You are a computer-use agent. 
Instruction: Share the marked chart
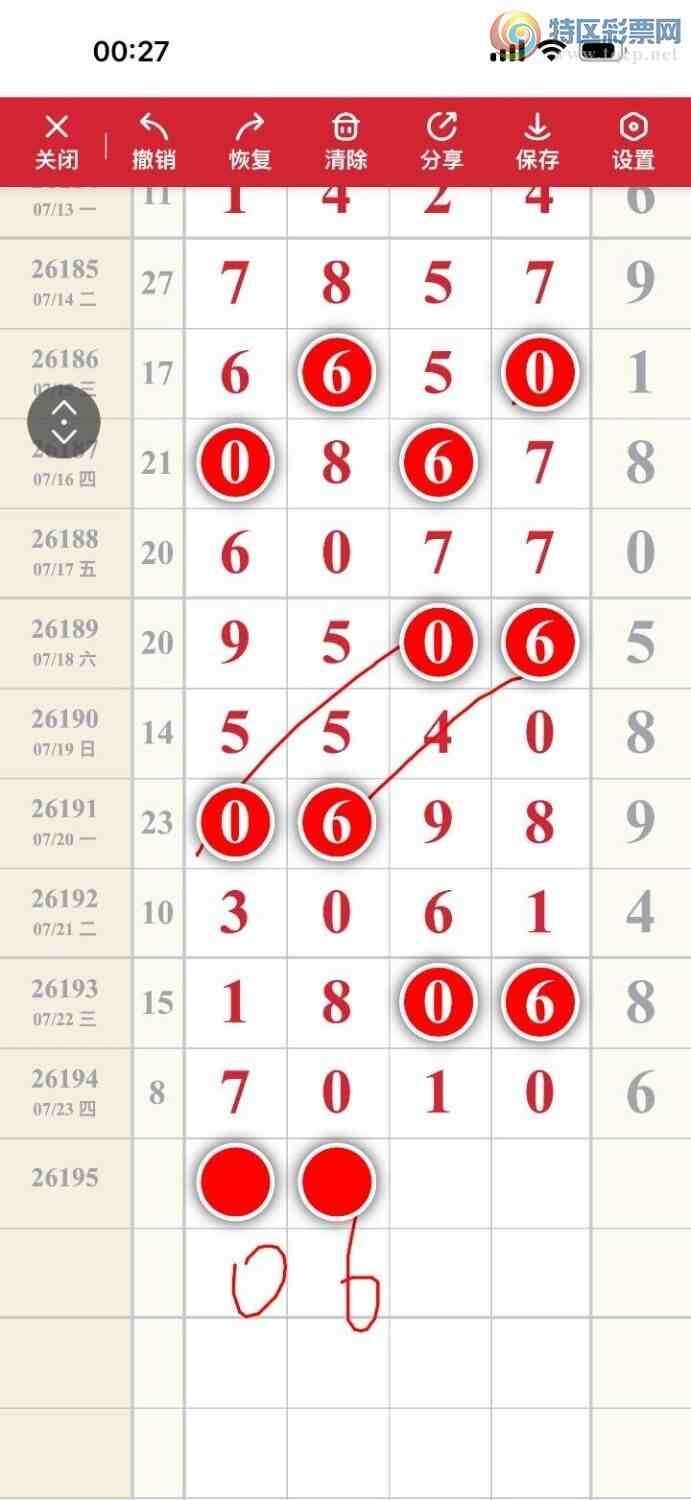click(441, 141)
